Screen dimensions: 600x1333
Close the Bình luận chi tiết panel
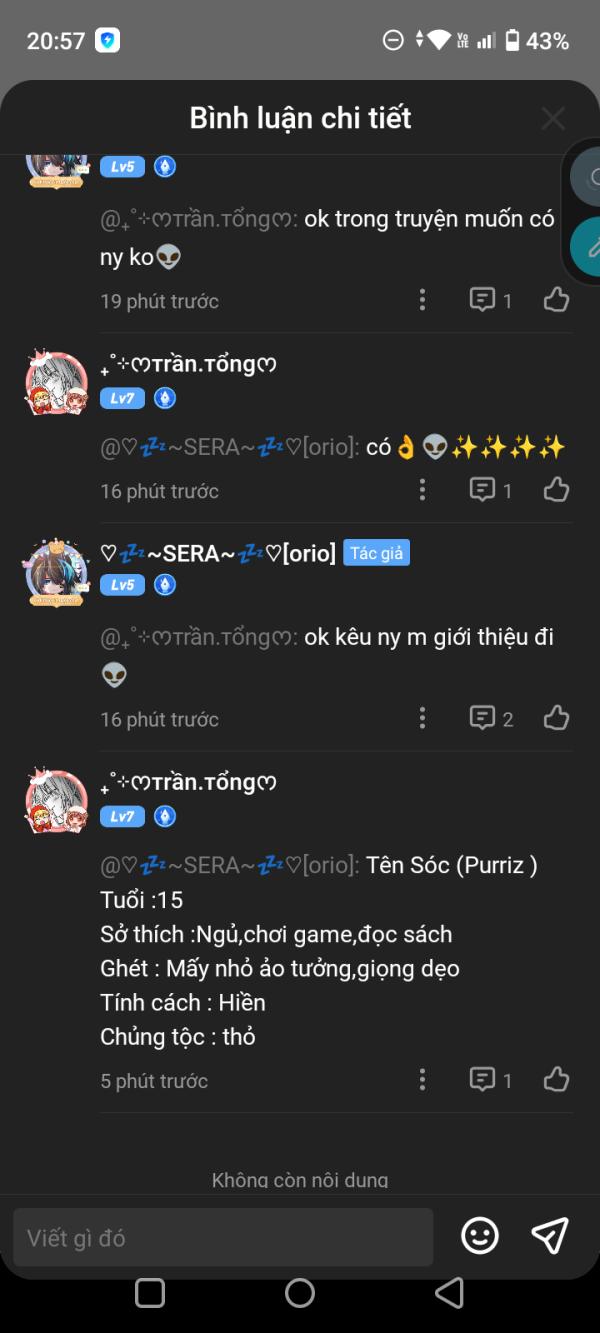coord(553,118)
